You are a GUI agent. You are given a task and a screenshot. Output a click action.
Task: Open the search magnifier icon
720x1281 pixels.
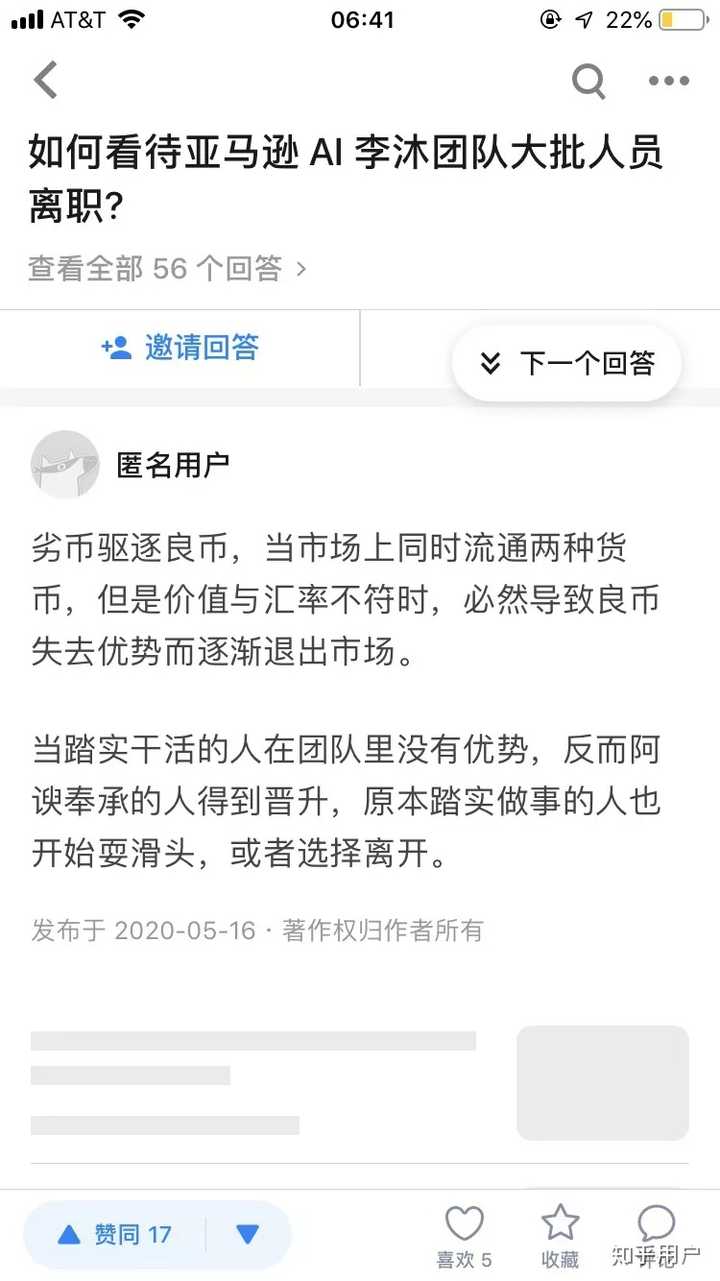pos(589,81)
